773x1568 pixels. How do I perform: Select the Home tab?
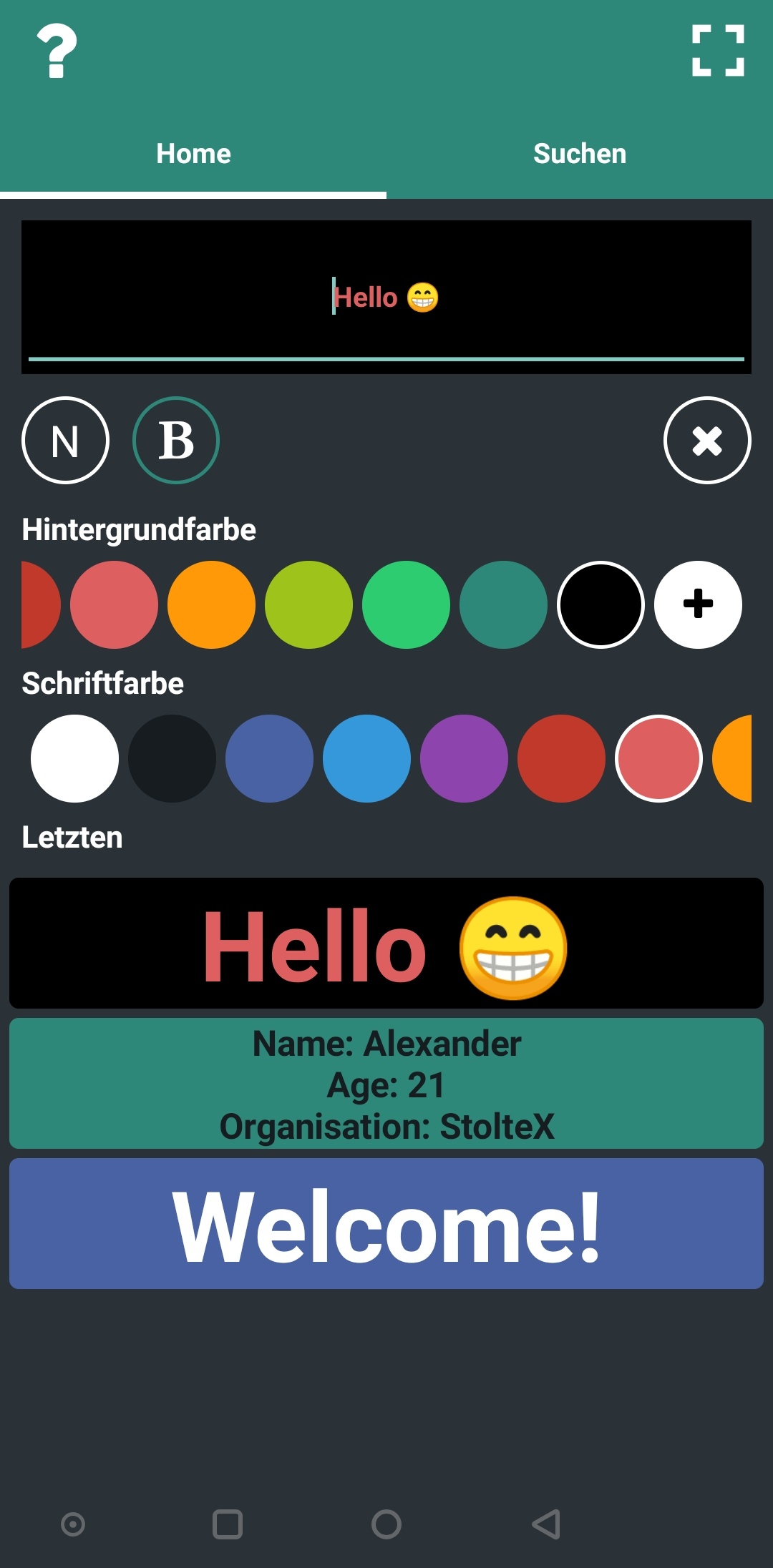coord(193,154)
